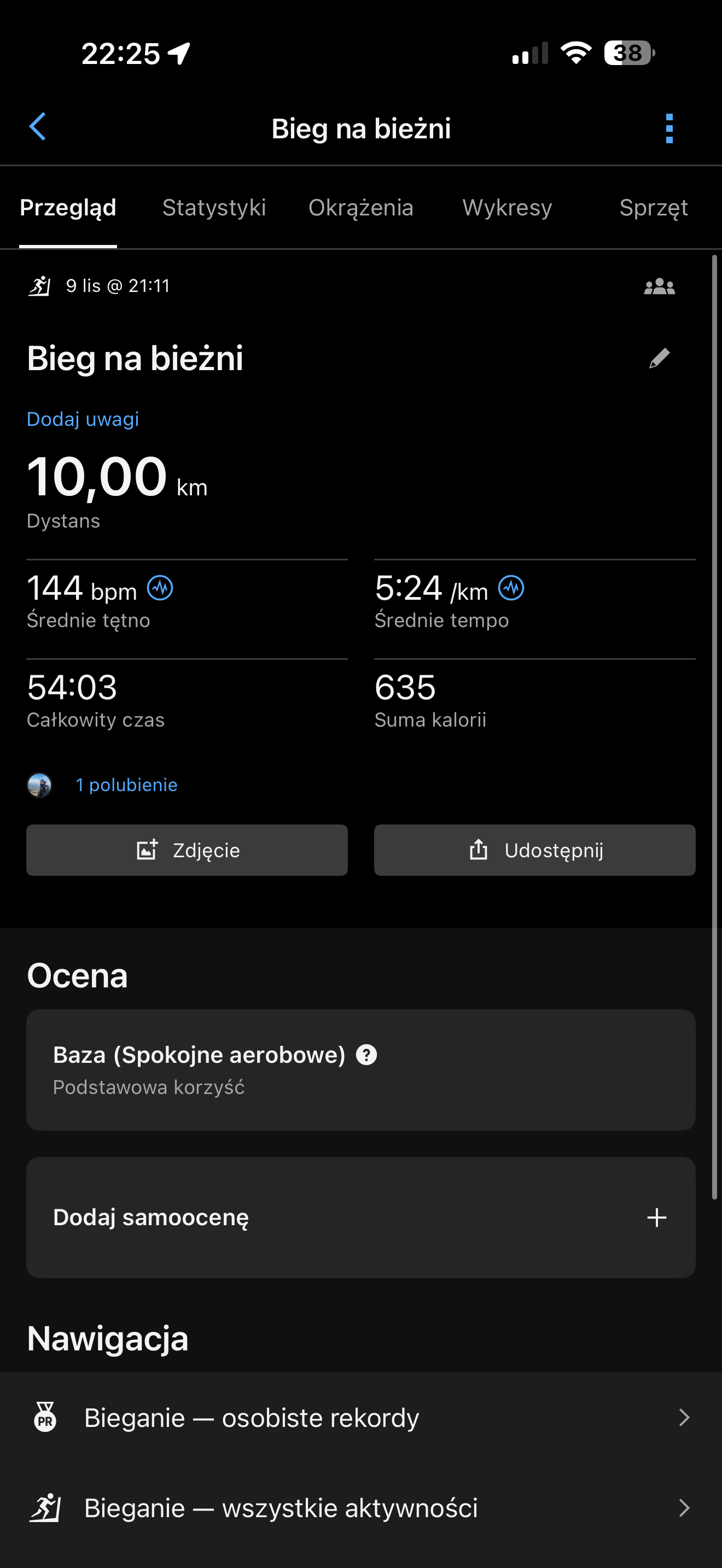
Task: Tap the info icon beside average pace
Action: point(511,588)
